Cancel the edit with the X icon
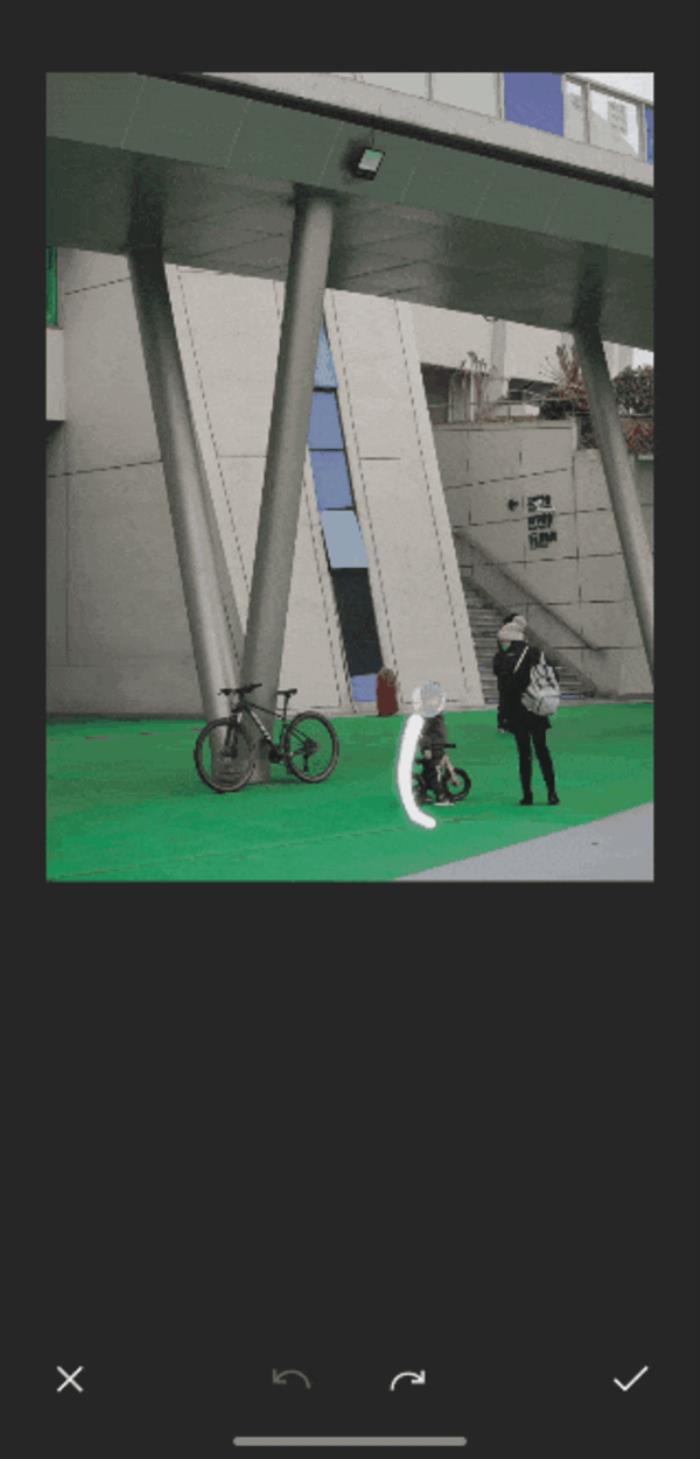The height and width of the screenshot is (1459, 700). point(70,1380)
